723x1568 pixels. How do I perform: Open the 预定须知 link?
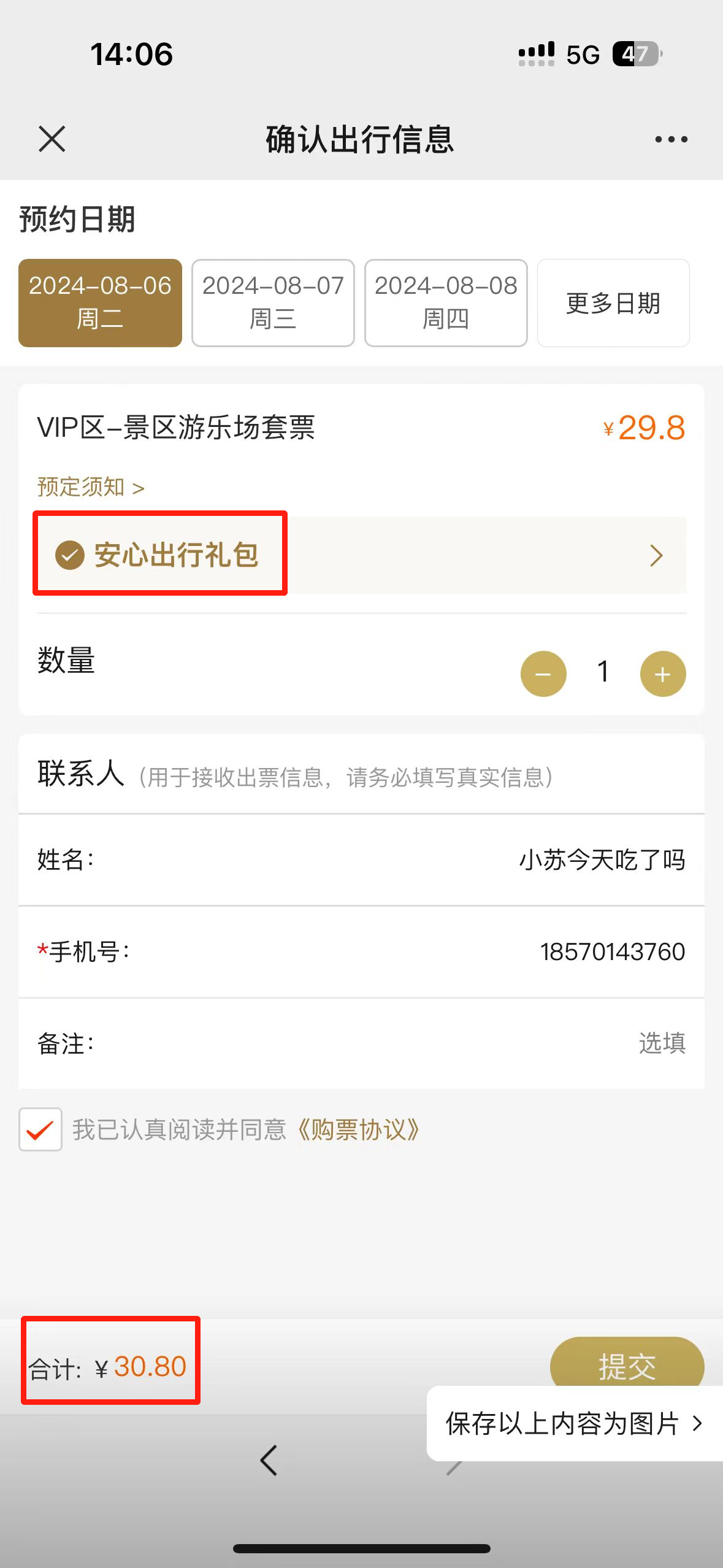(91, 487)
